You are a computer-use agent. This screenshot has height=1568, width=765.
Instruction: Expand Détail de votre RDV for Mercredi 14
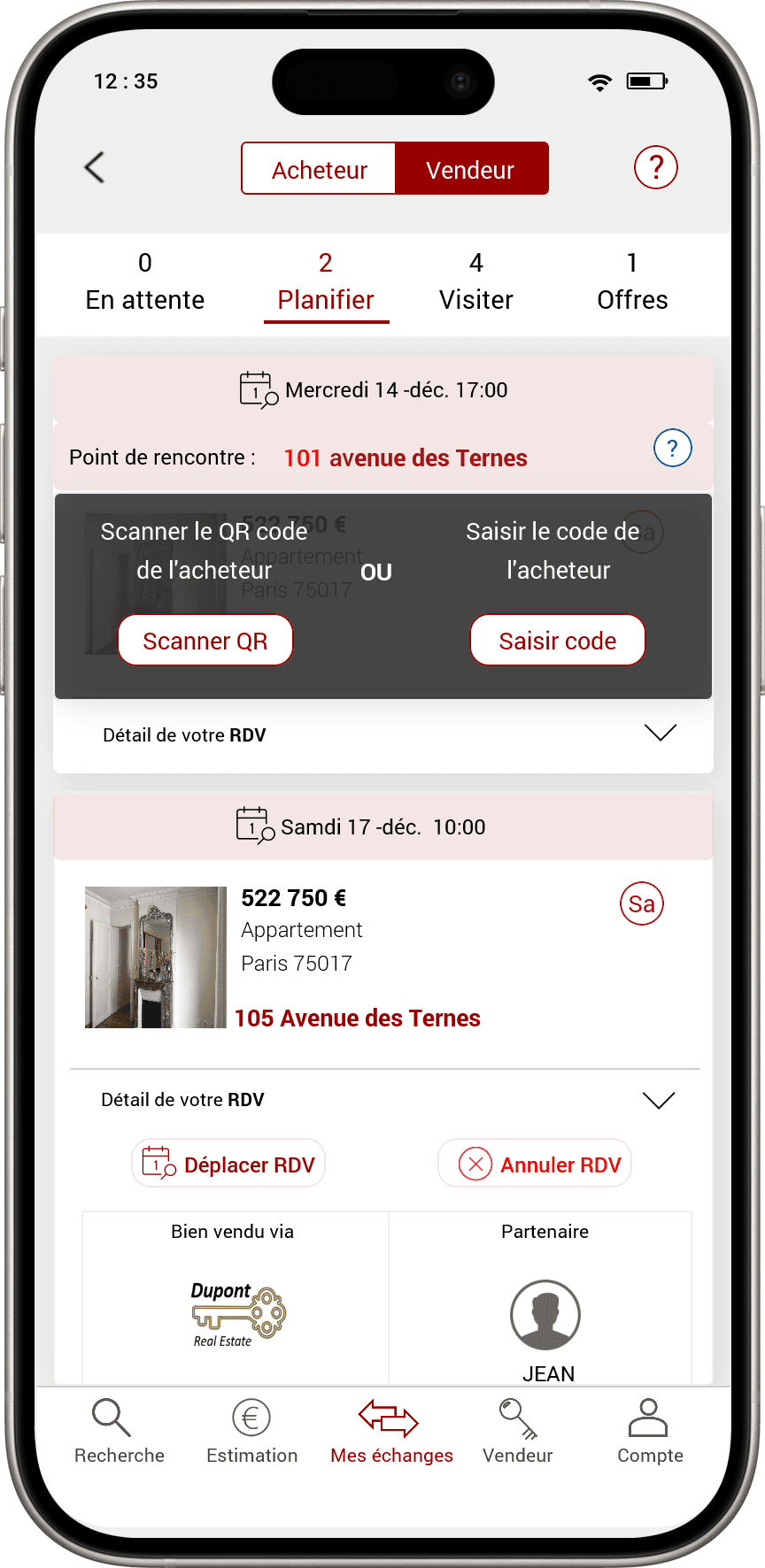pyautogui.click(x=660, y=733)
